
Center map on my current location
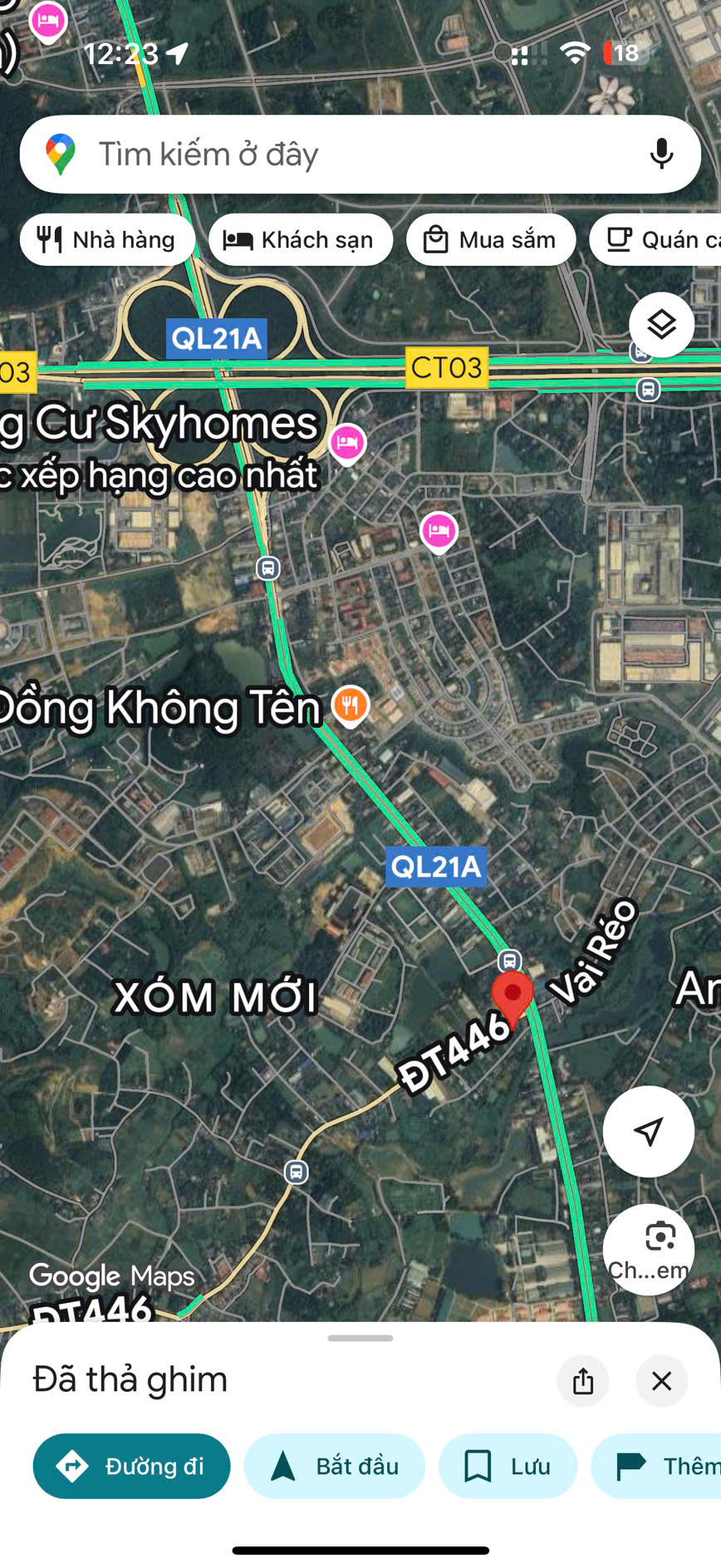(x=648, y=1131)
